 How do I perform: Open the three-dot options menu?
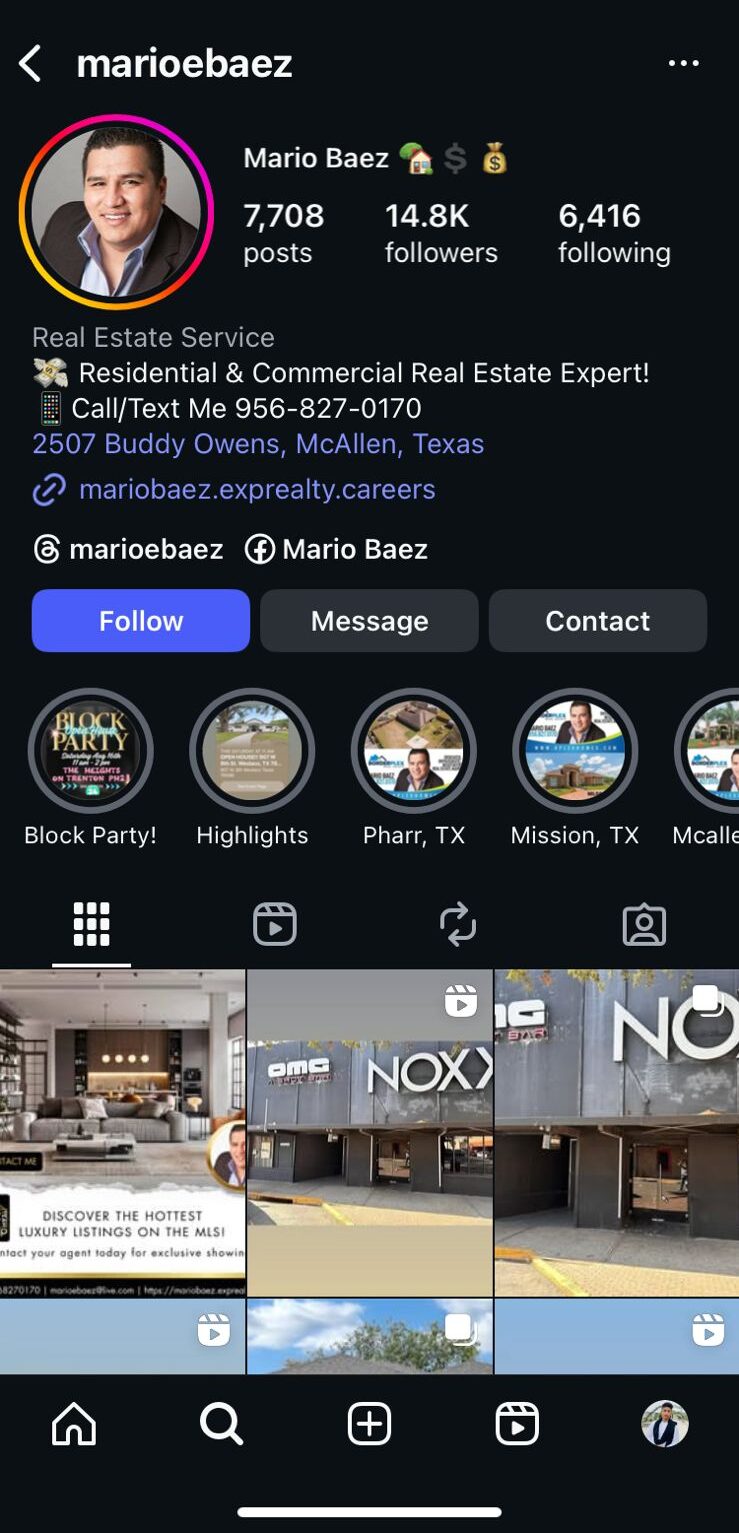click(683, 64)
